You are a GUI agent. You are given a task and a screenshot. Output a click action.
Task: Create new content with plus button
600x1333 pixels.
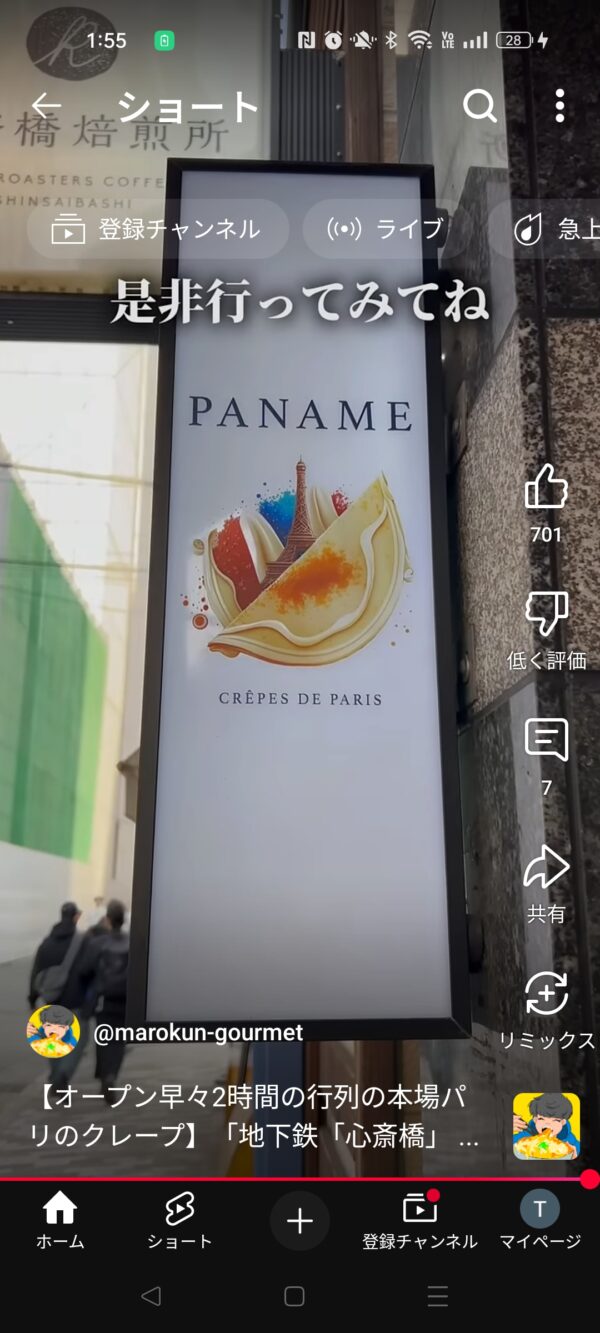pyautogui.click(x=300, y=1221)
